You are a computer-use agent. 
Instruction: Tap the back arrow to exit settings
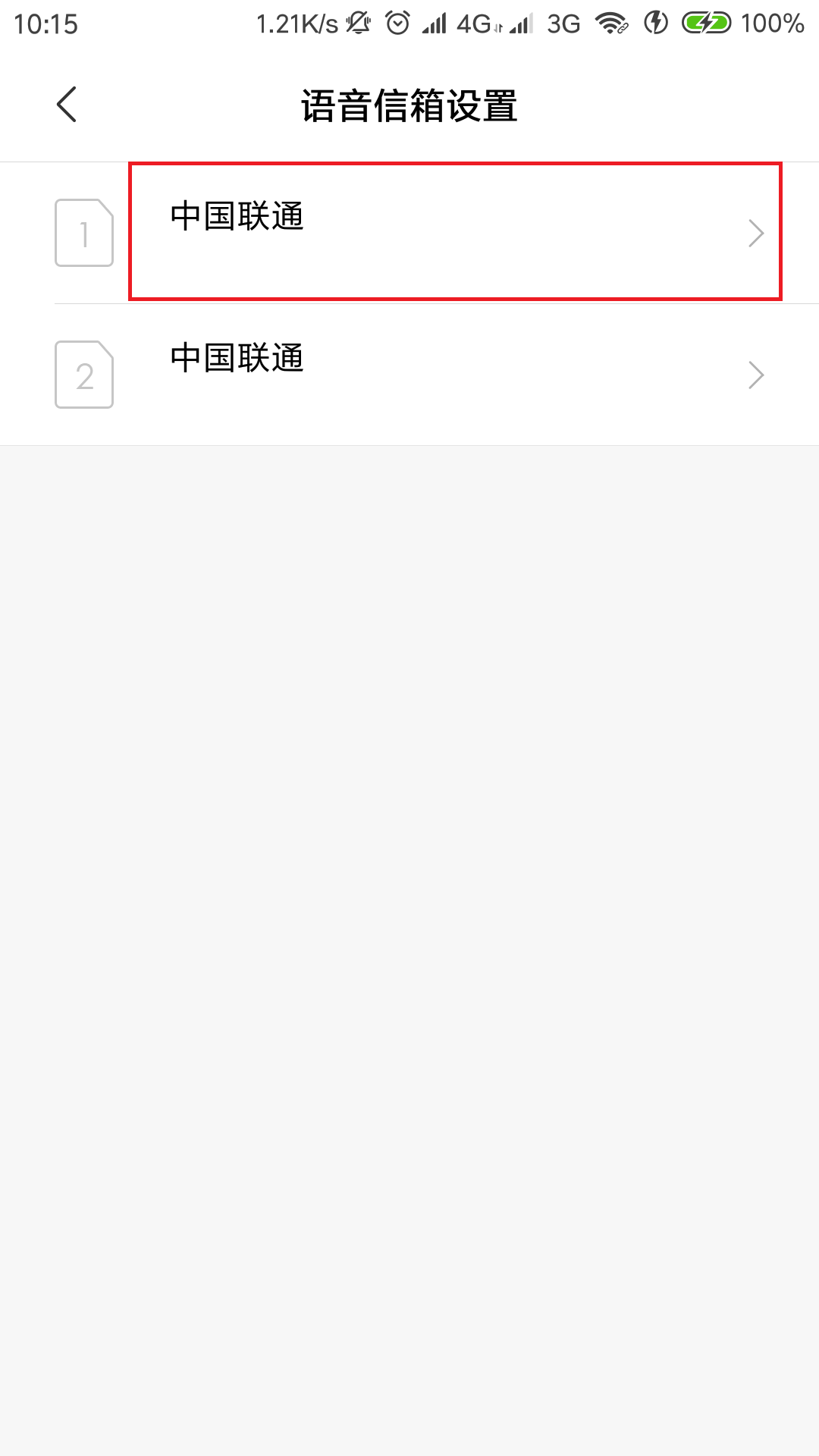(67, 105)
